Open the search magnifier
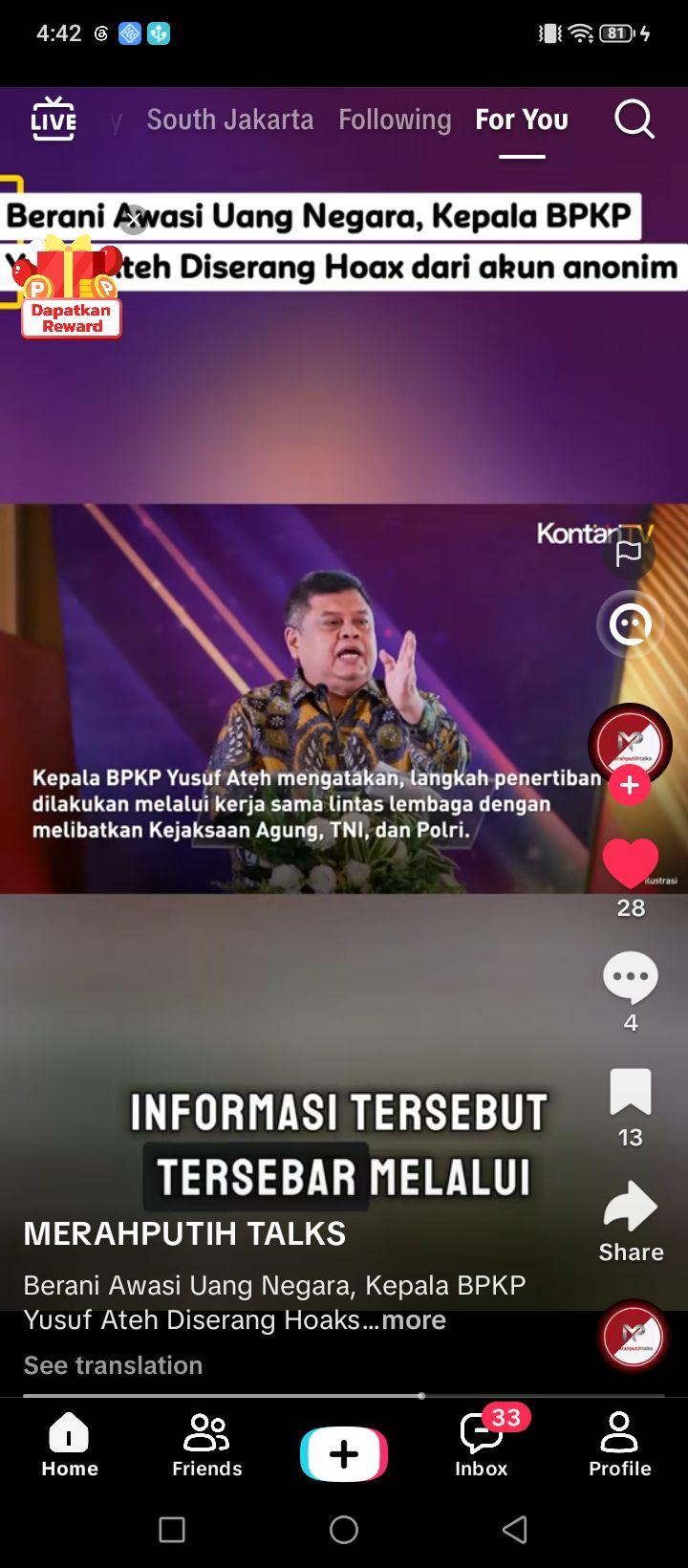688x1568 pixels. 634,120
